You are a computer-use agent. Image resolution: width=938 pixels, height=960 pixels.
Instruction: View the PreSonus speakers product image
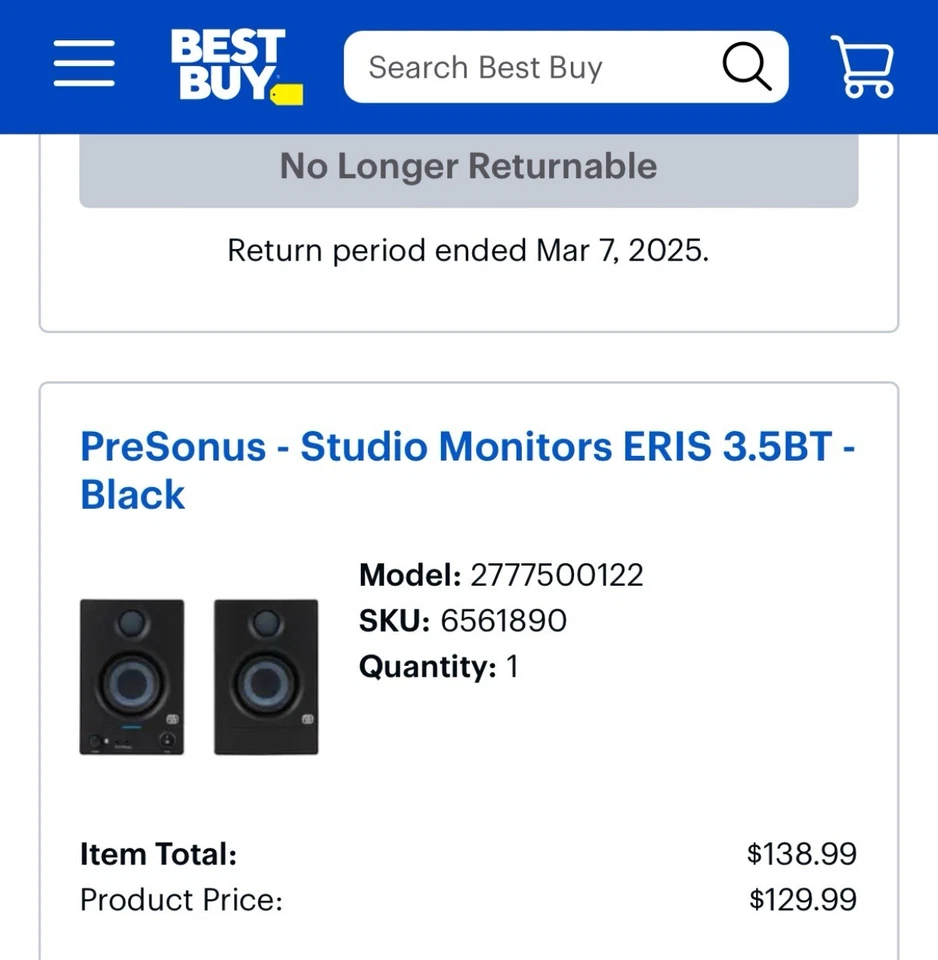pos(198,677)
